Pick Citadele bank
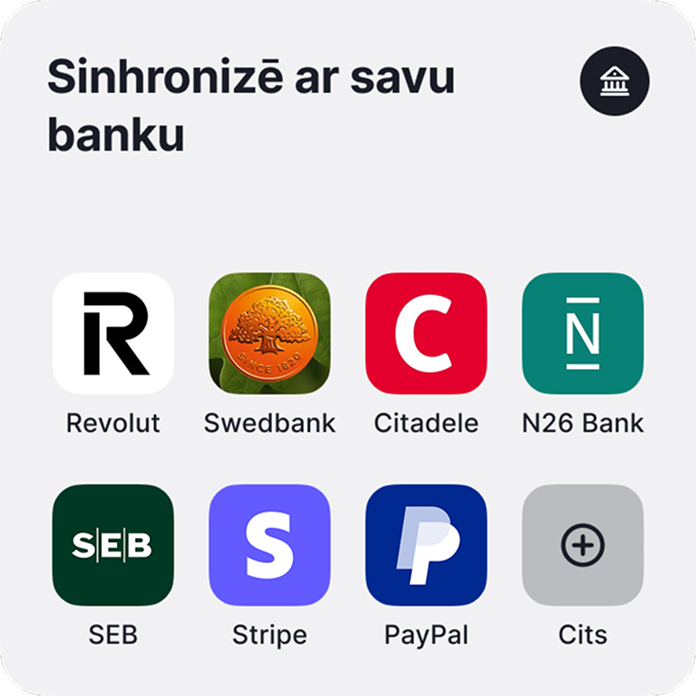This screenshot has width=696, height=696. click(426, 333)
